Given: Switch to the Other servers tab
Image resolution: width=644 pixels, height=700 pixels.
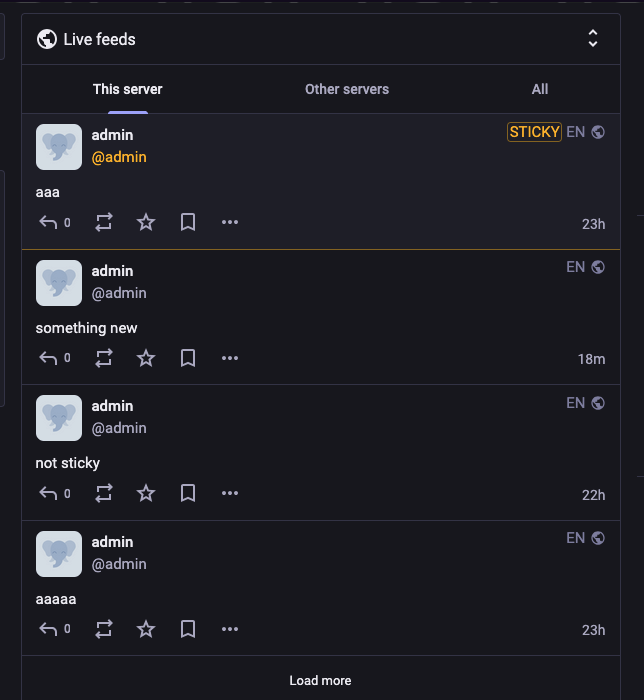Looking at the screenshot, I should click(347, 89).
